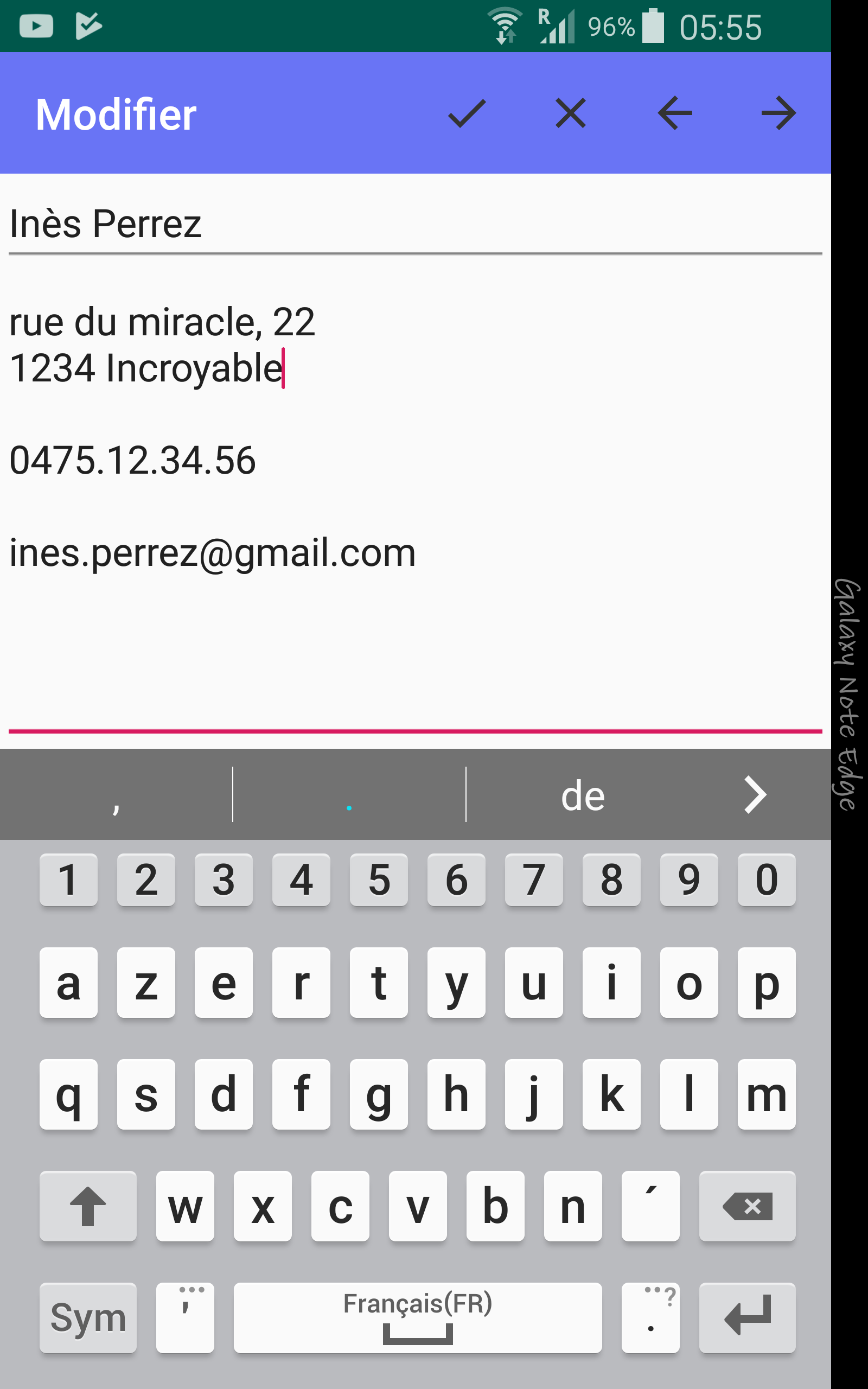
Task: Hit the enter key on keyboard
Action: click(x=747, y=1317)
